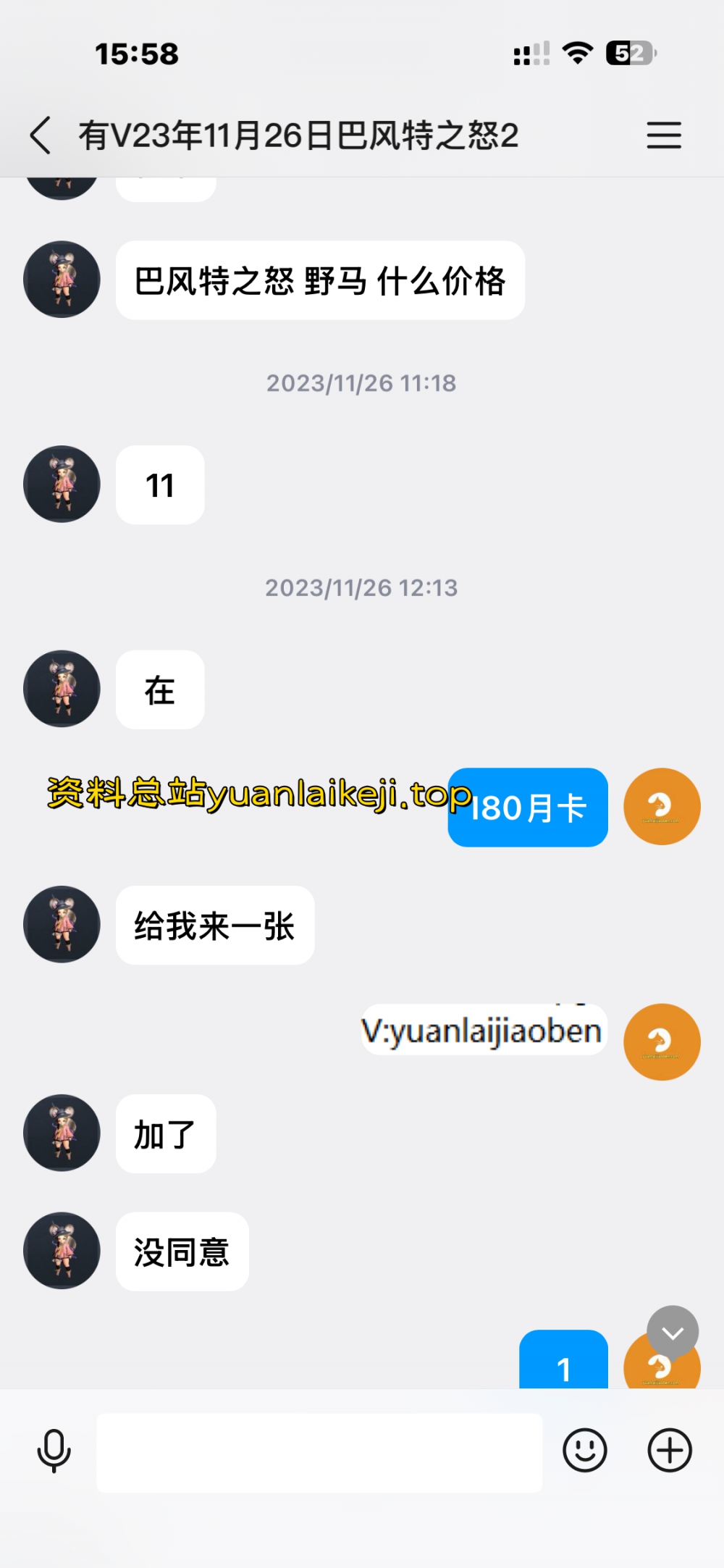Tap your orange avatar beside 180月卡
This screenshot has width=724, height=1568.
coord(661,806)
